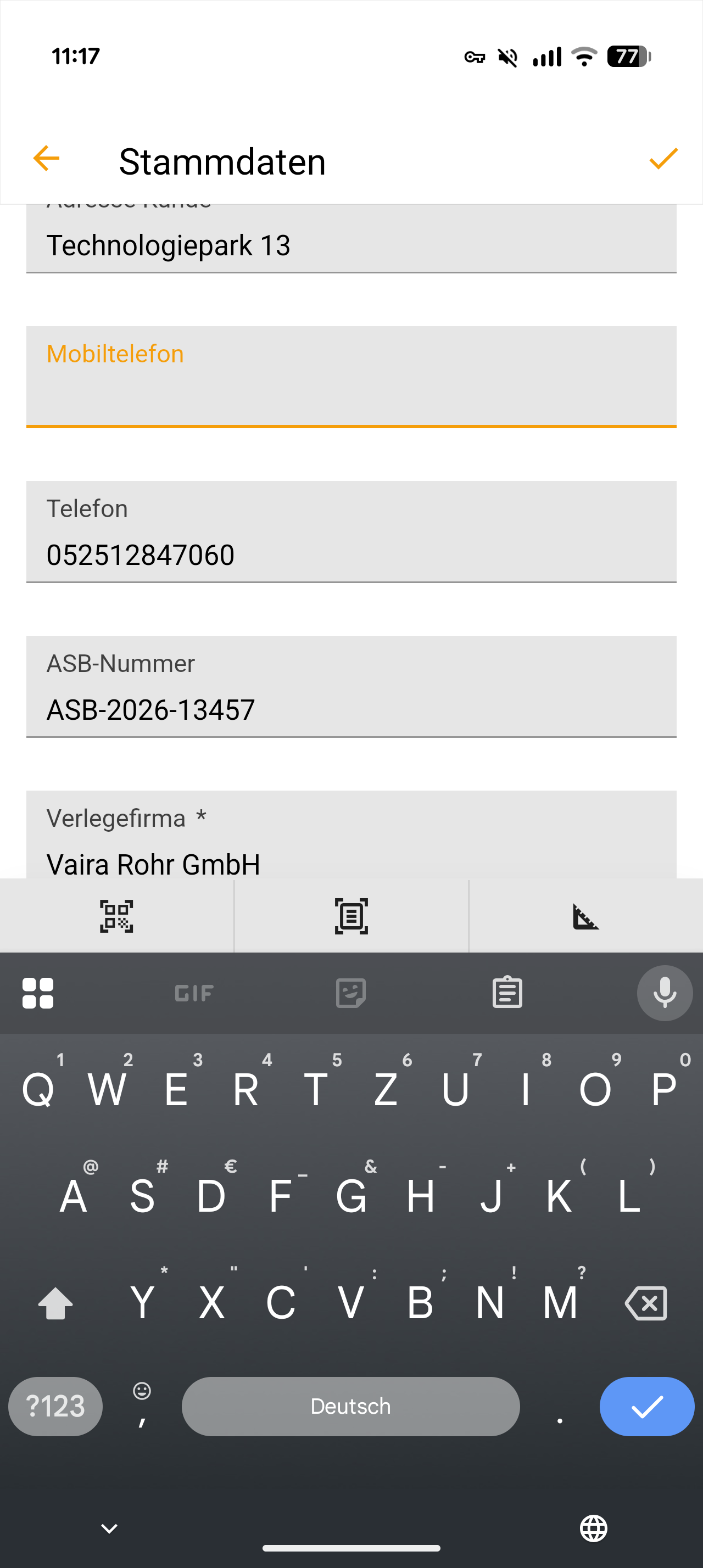This screenshot has height=1568, width=703.
Task: Select the ASB-Nummer field
Action: (x=350, y=709)
